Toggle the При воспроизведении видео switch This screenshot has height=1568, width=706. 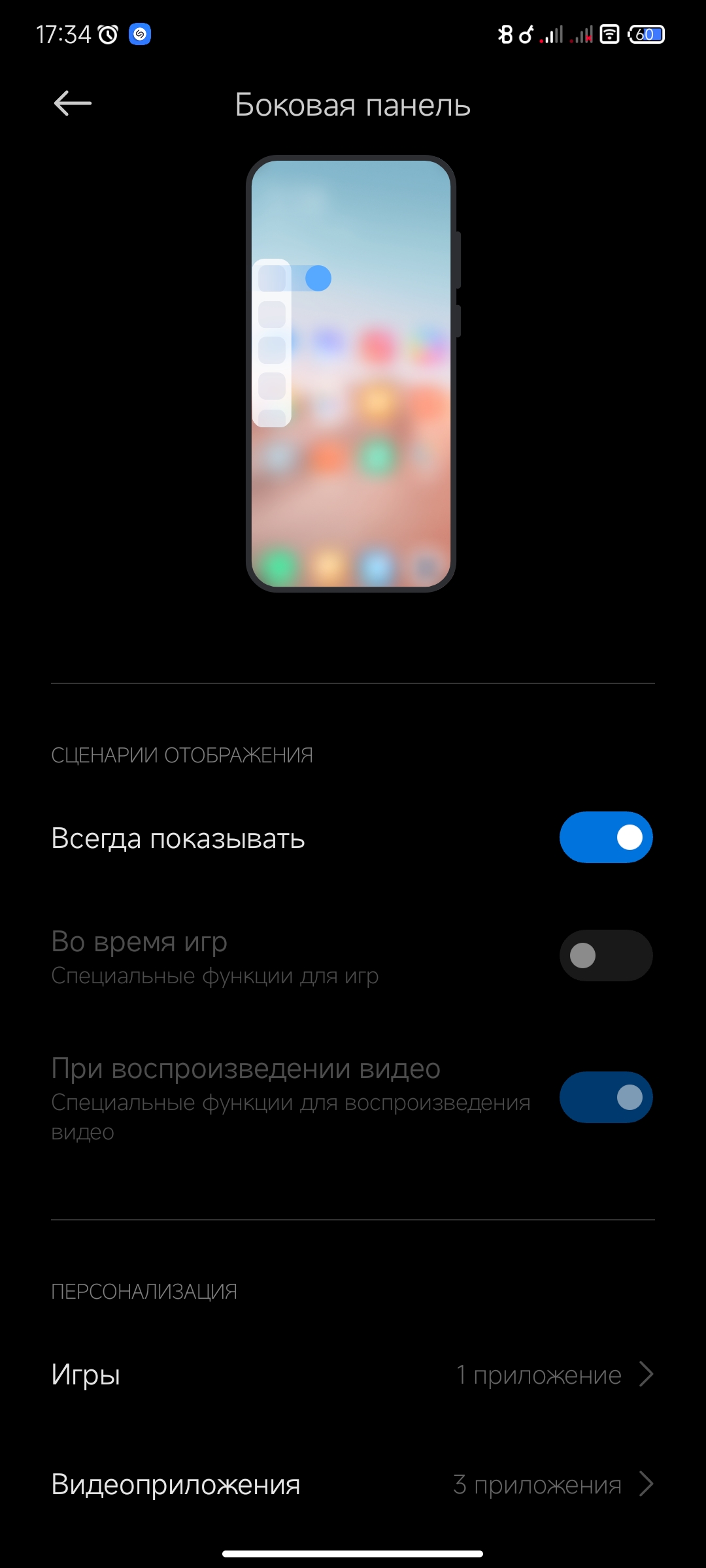(606, 1097)
